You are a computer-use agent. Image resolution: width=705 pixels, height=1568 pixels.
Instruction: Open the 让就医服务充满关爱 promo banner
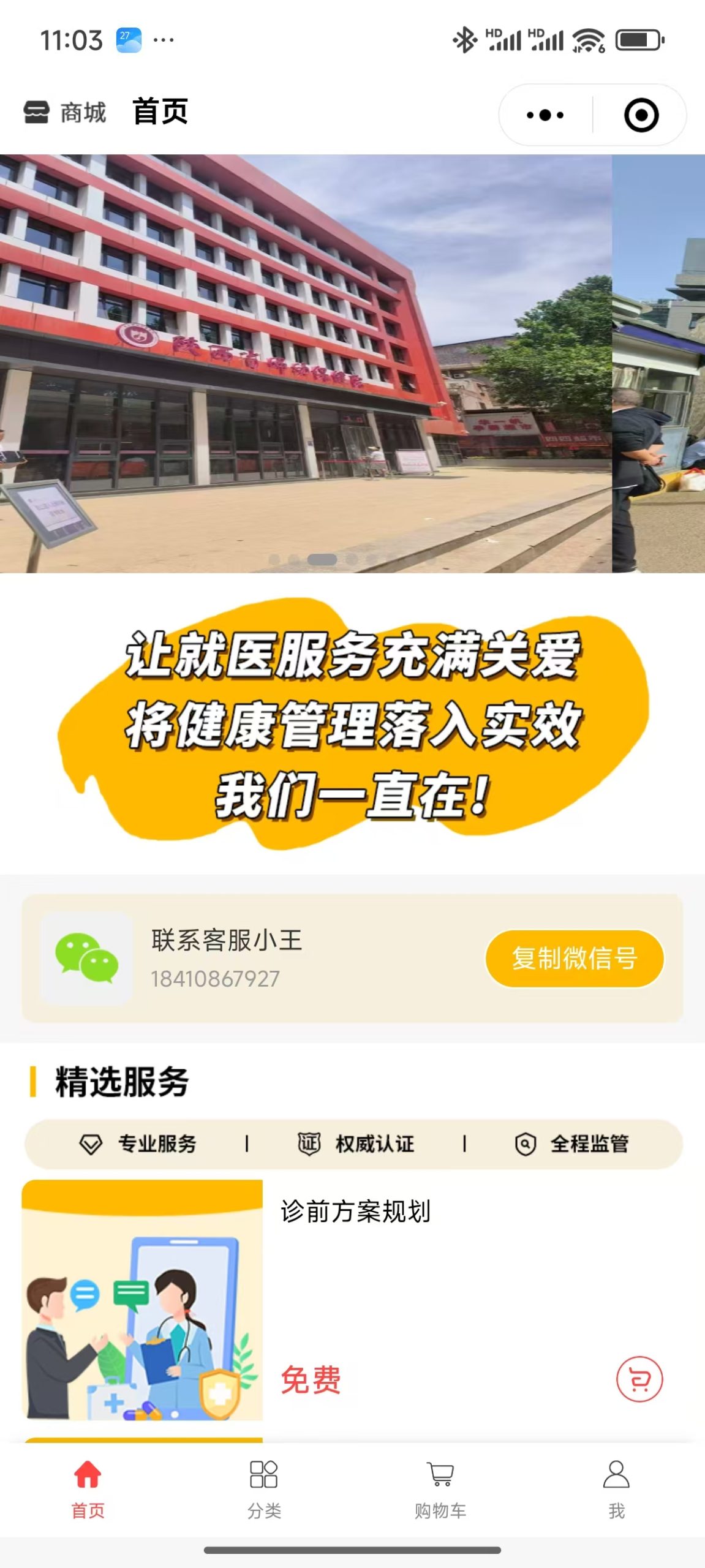coord(352,724)
